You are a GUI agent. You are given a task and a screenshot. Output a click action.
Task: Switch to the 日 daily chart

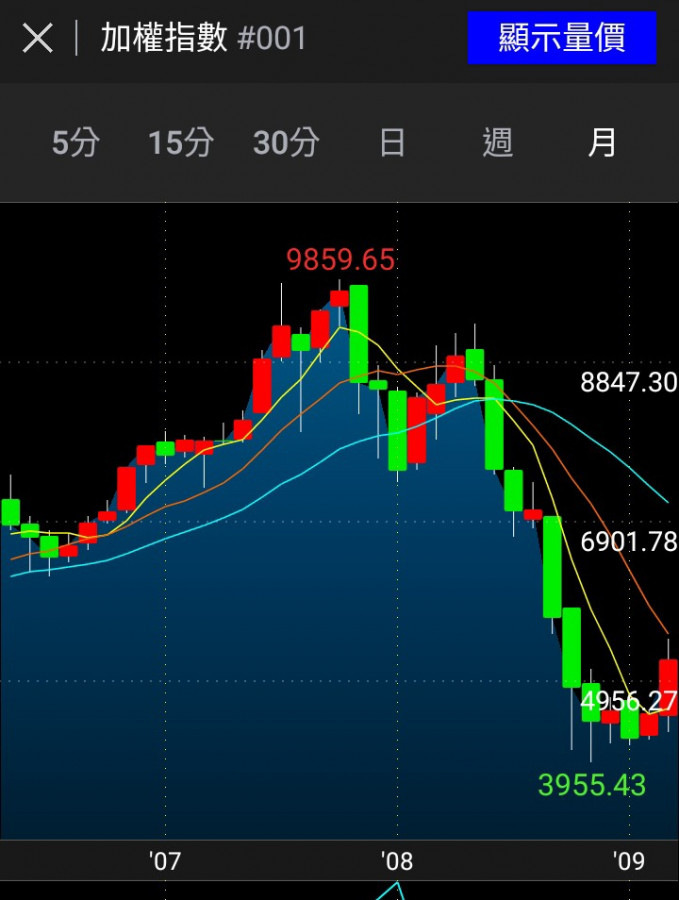392,143
